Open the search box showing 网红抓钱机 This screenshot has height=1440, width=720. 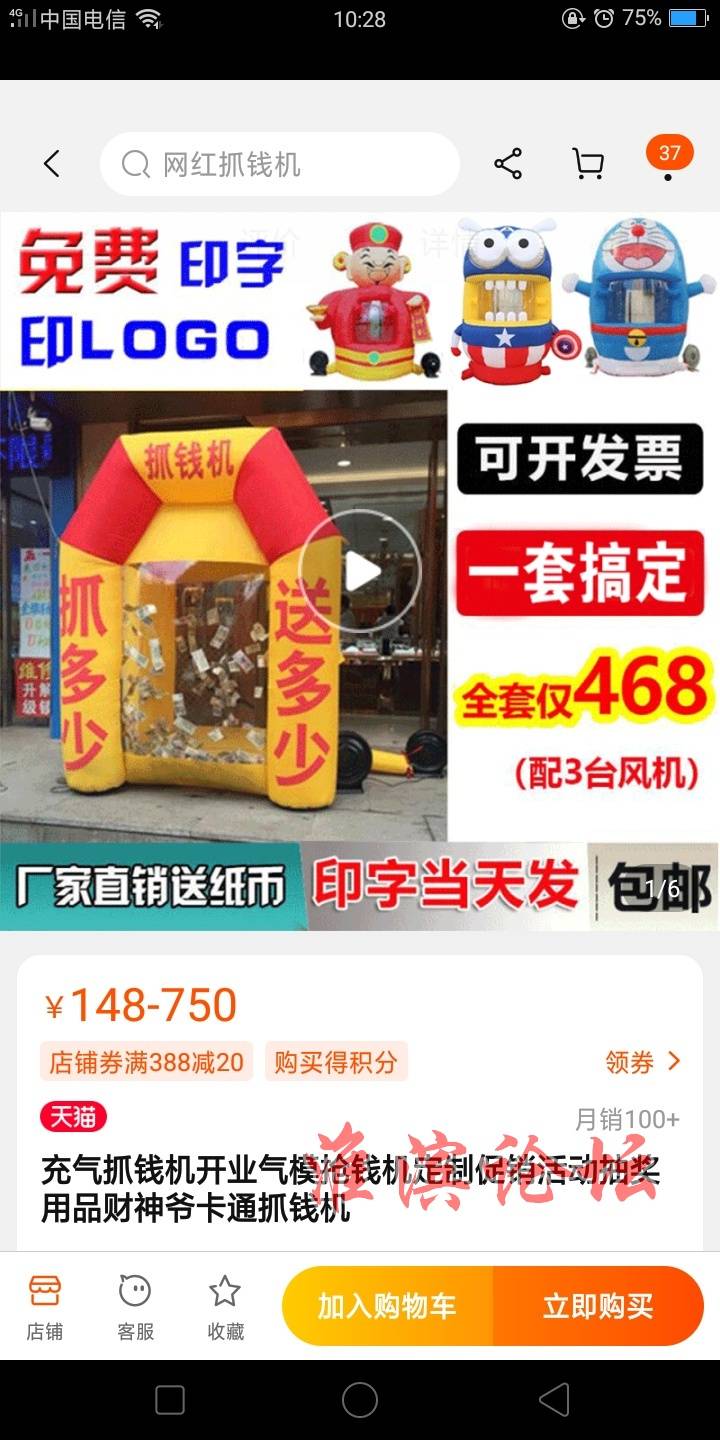coord(280,164)
